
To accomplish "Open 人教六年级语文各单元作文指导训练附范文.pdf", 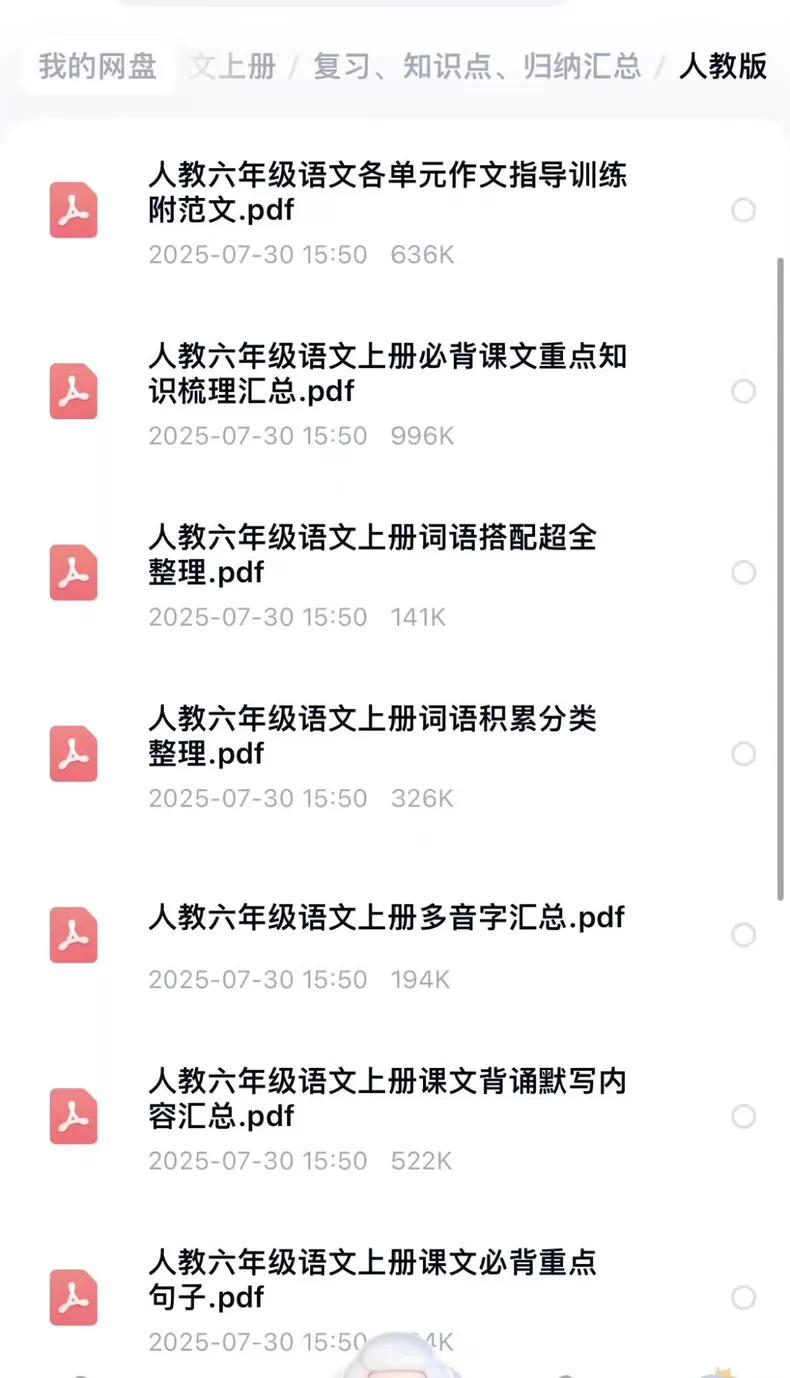I will click(387, 193).
